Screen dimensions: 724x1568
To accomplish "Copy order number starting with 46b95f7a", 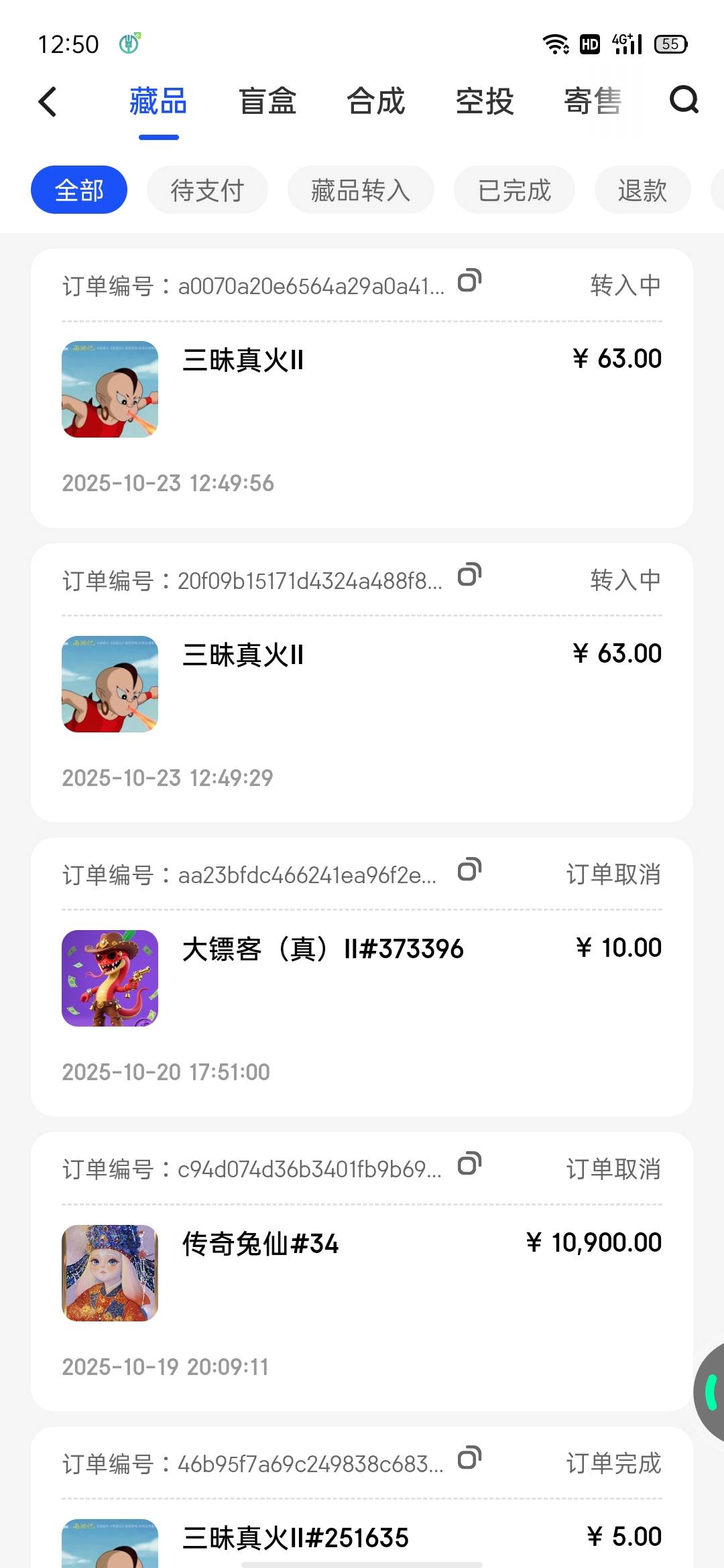I will click(469, 1458).
